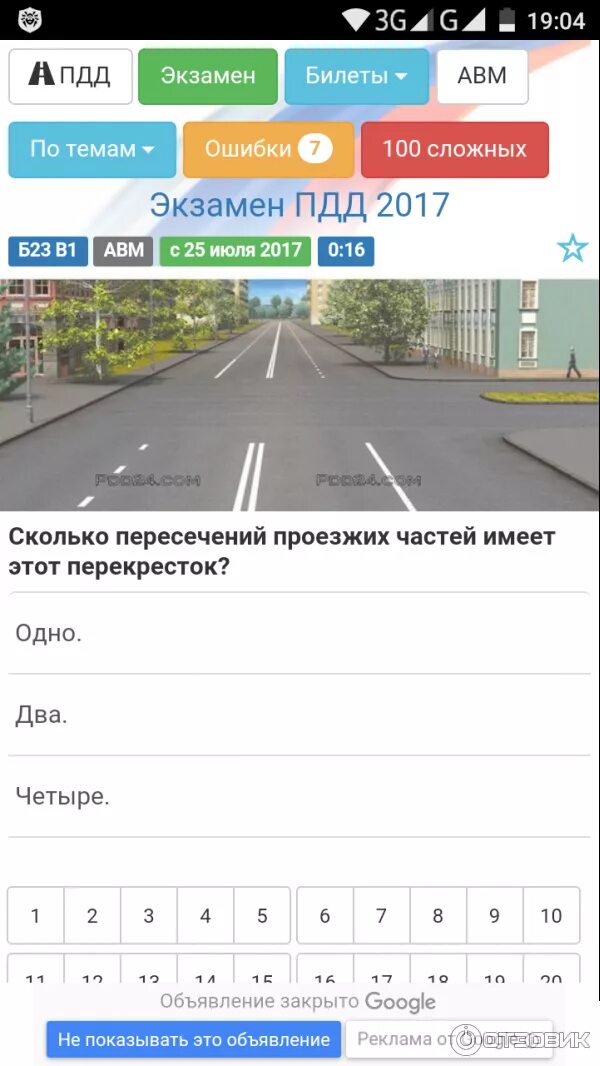Image resolution: width=600 pixels, height=1066 pixels.
Task: Start the Экзамен mode
Action: pos(208,76)
